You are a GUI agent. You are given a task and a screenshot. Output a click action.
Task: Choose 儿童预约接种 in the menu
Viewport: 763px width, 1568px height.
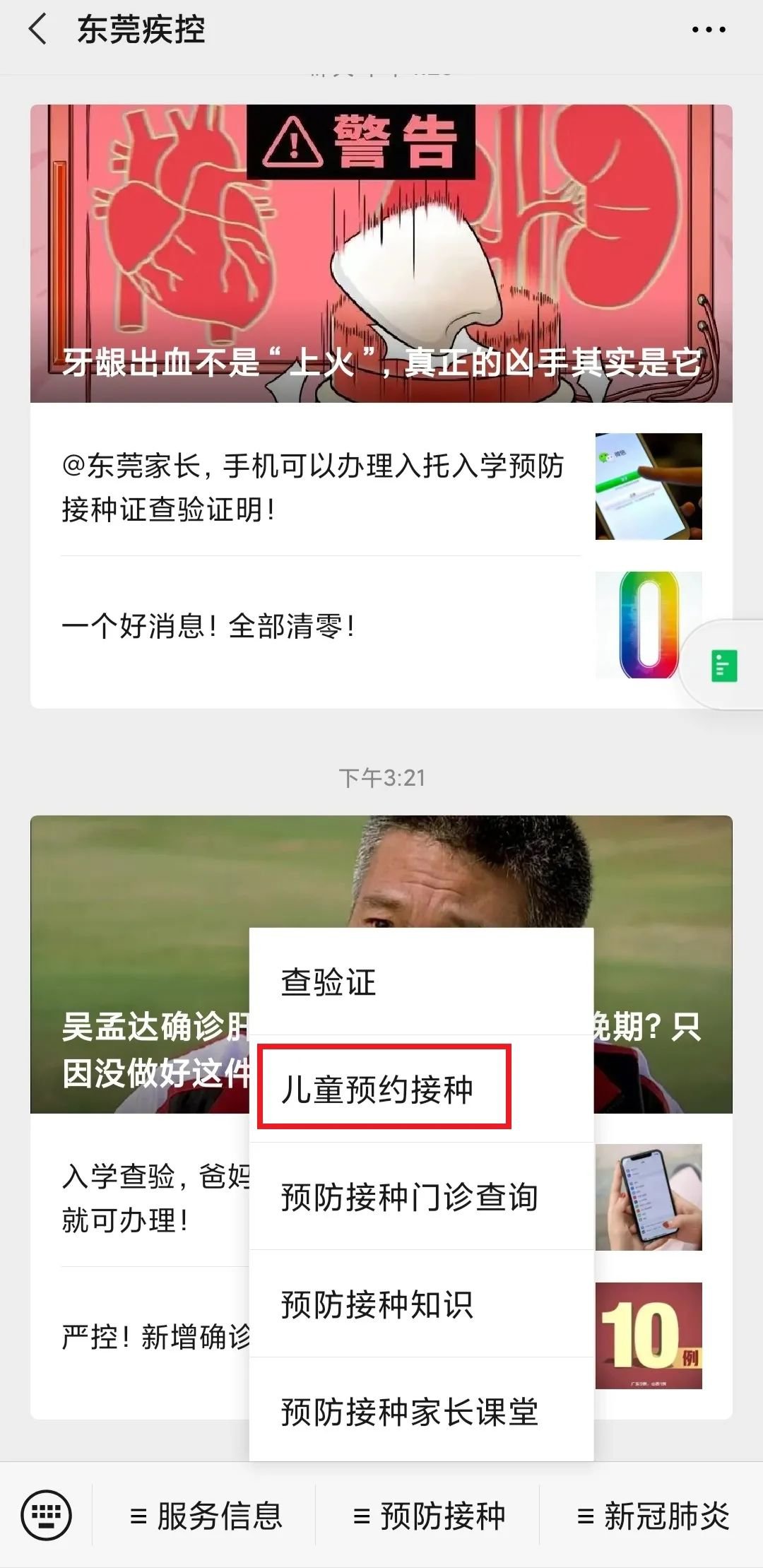pos(383,1089)
